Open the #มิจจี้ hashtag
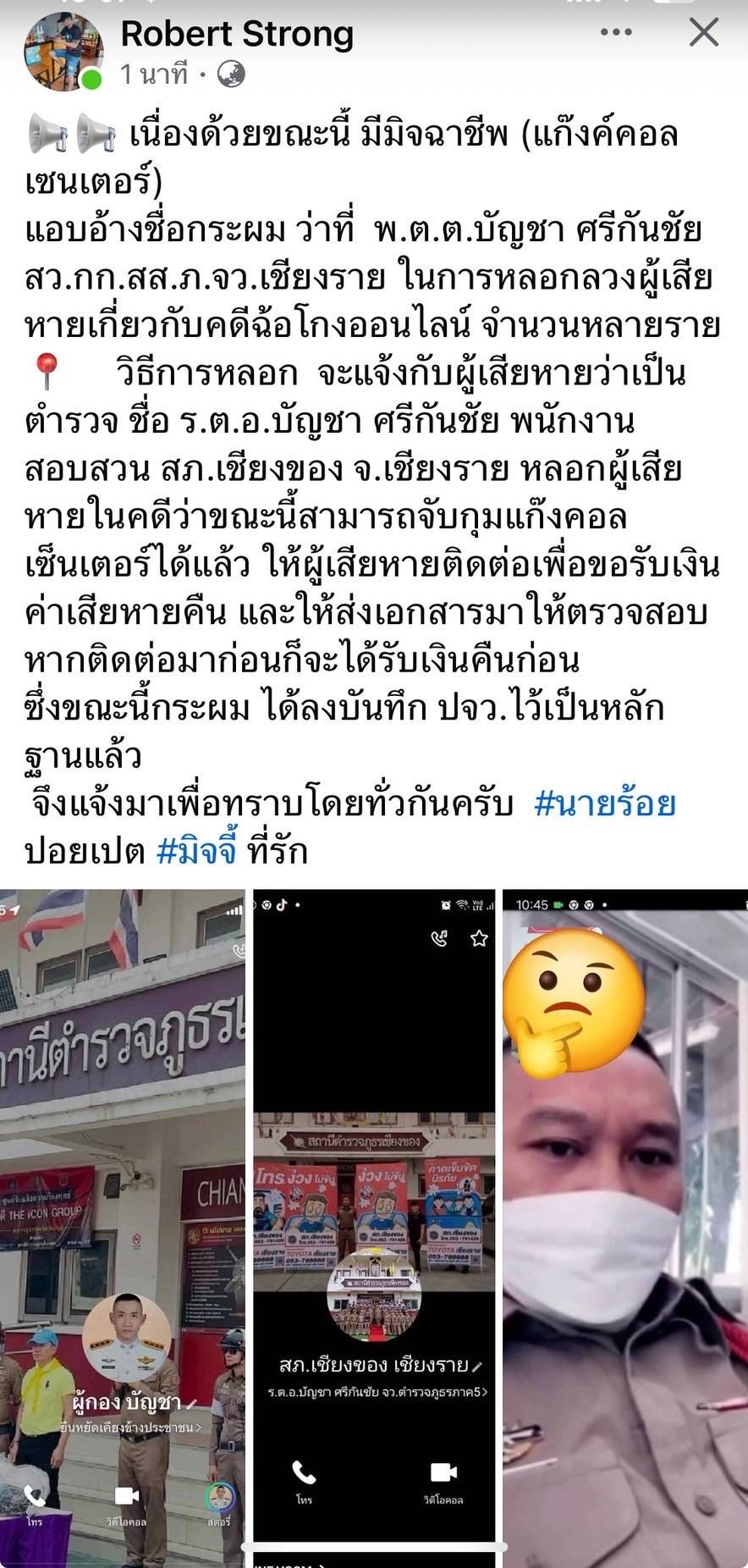This screenshot has width=748, height=1568. click(196, 850)
